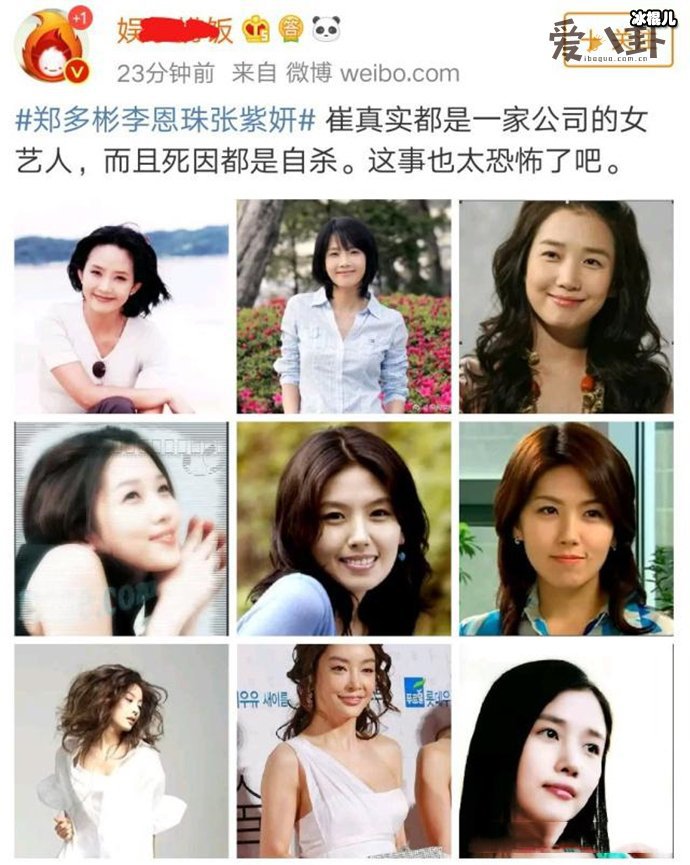Viewport: 690px width, 865px height.
Task: Open the straight black hair portrait photo
Action: coord(566,751)
